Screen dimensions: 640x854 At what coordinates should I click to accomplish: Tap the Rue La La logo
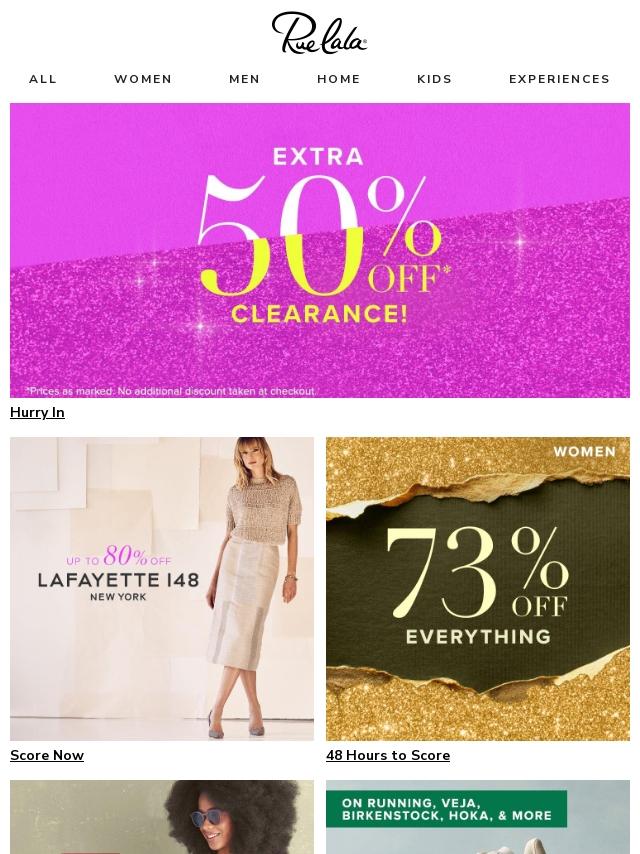point(320,33)
